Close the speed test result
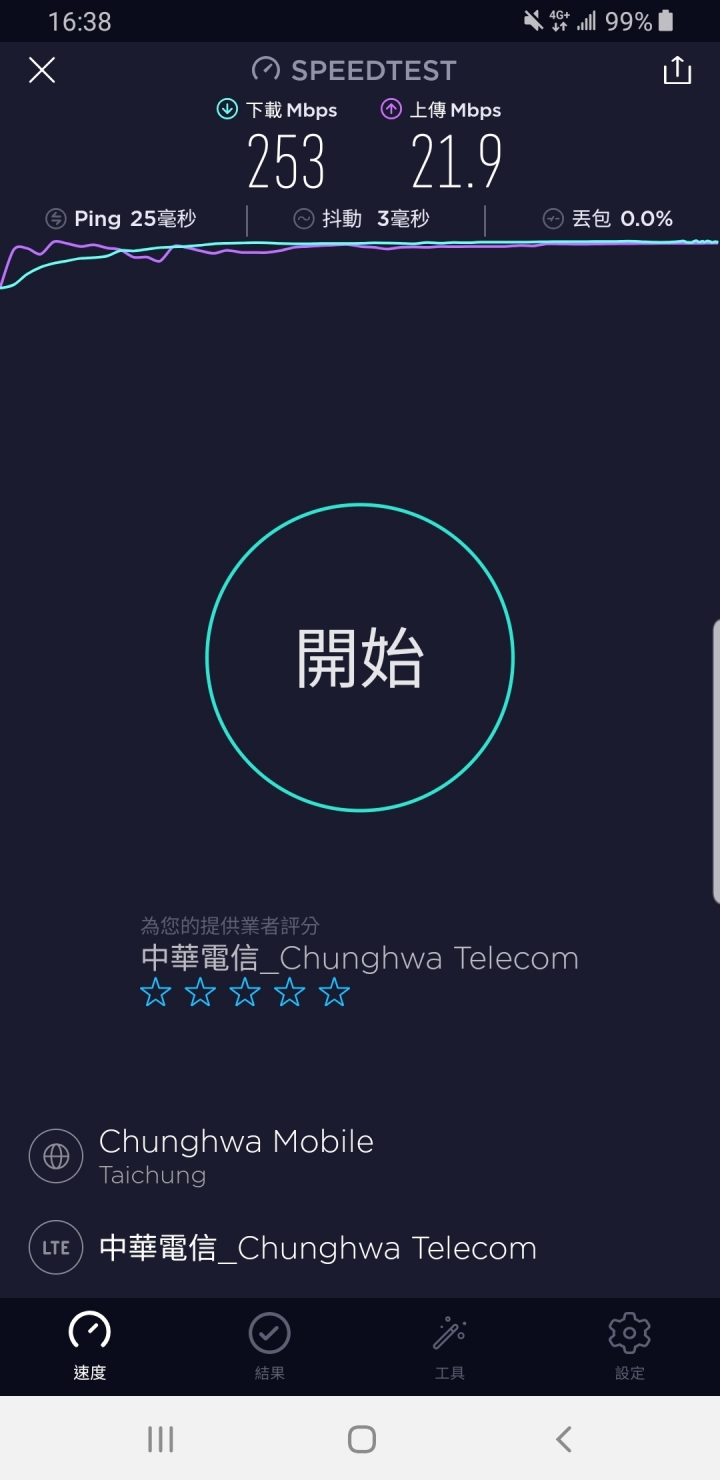 click(42, 70)
